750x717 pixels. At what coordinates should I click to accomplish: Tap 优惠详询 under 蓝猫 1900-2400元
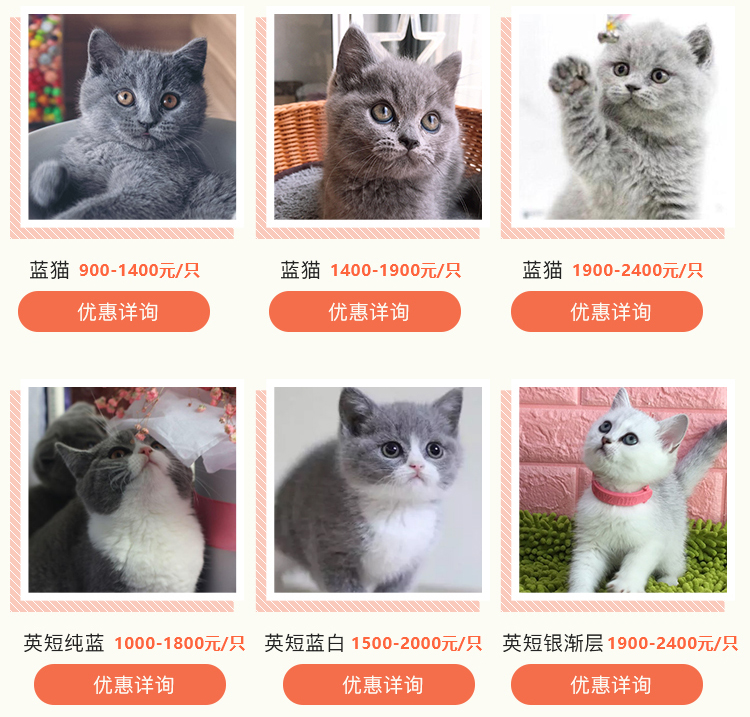607,312
